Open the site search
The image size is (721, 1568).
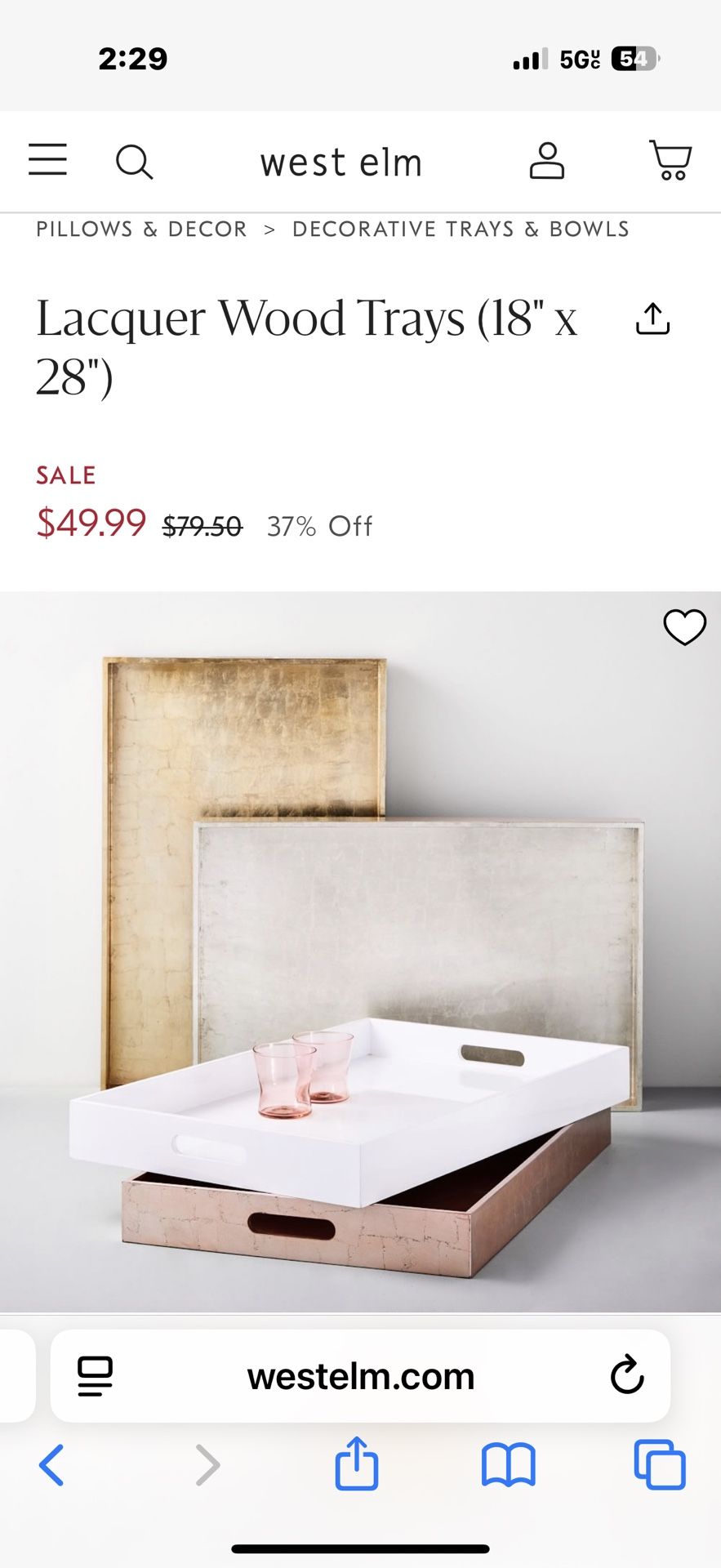134,162
